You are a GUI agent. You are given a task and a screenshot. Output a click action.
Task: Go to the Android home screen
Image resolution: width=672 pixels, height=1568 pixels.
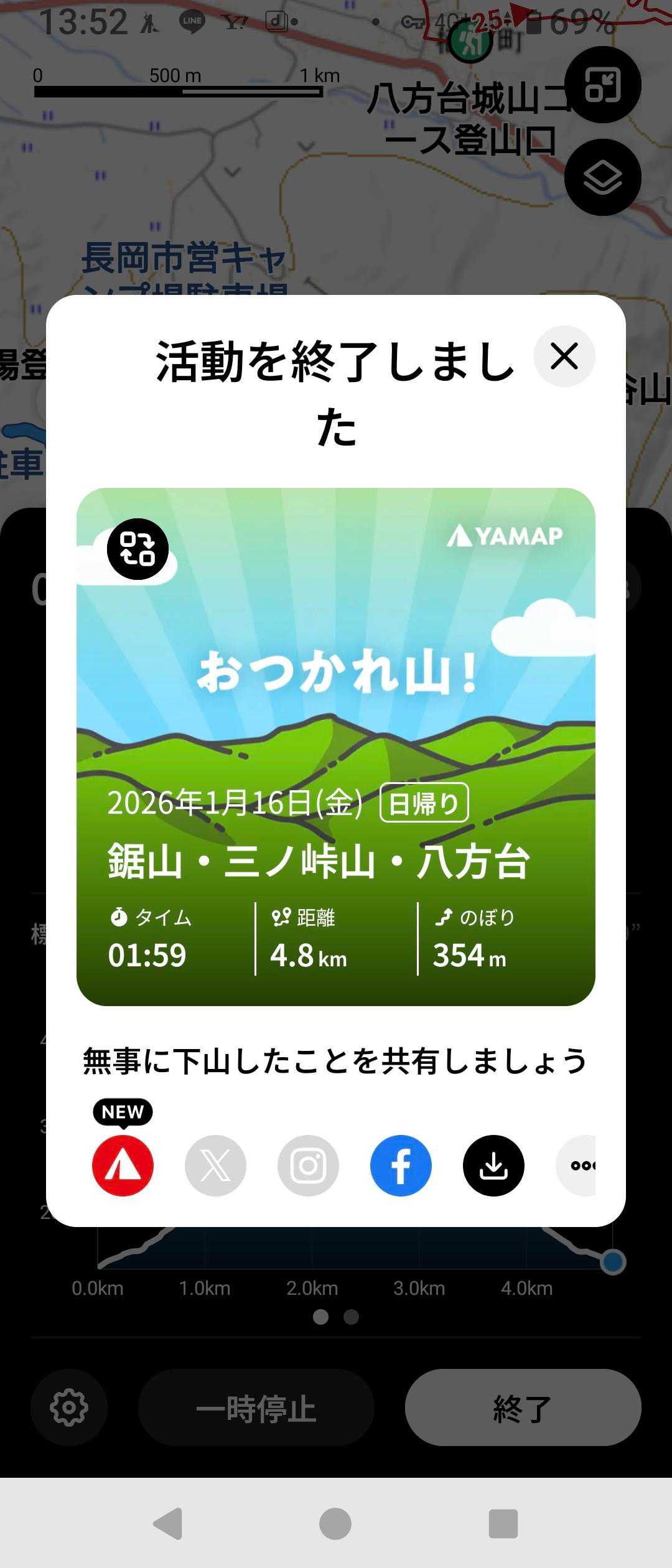[x=335, y=1524]
